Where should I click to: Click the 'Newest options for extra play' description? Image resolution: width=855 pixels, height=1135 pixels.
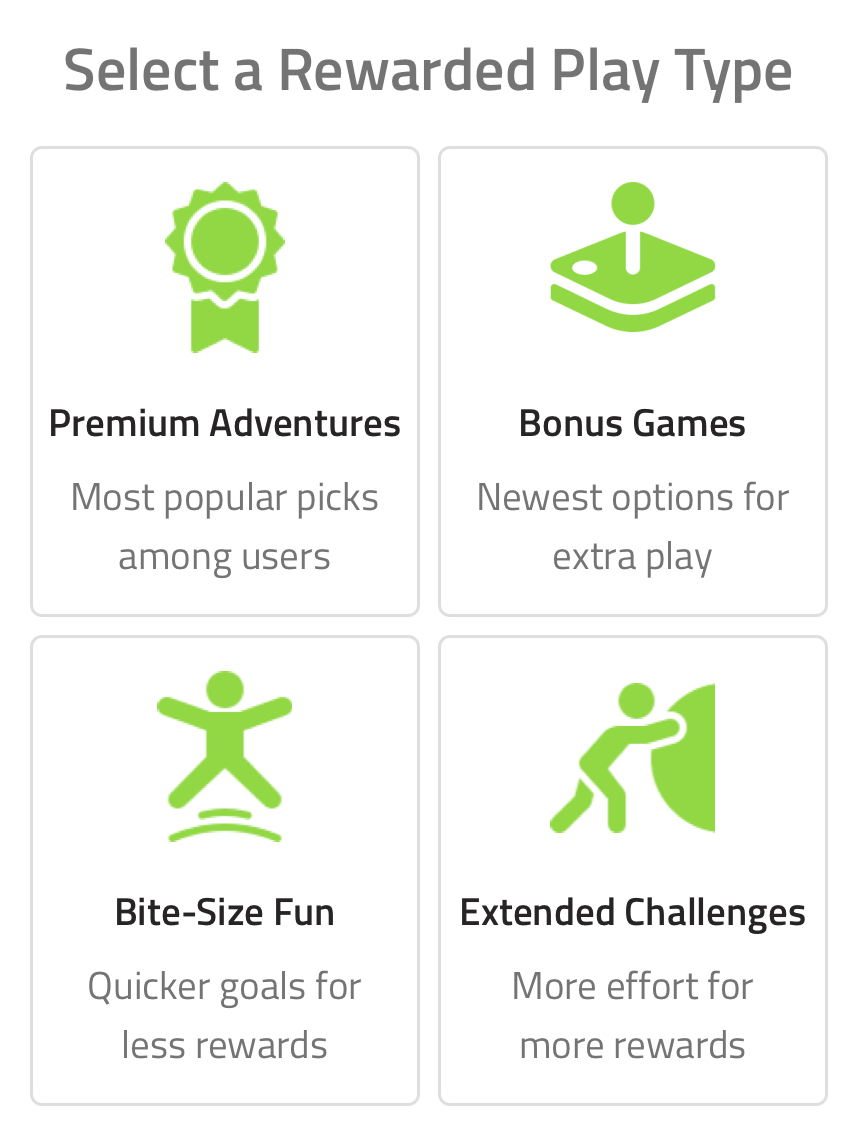click(x=632, y=525)
